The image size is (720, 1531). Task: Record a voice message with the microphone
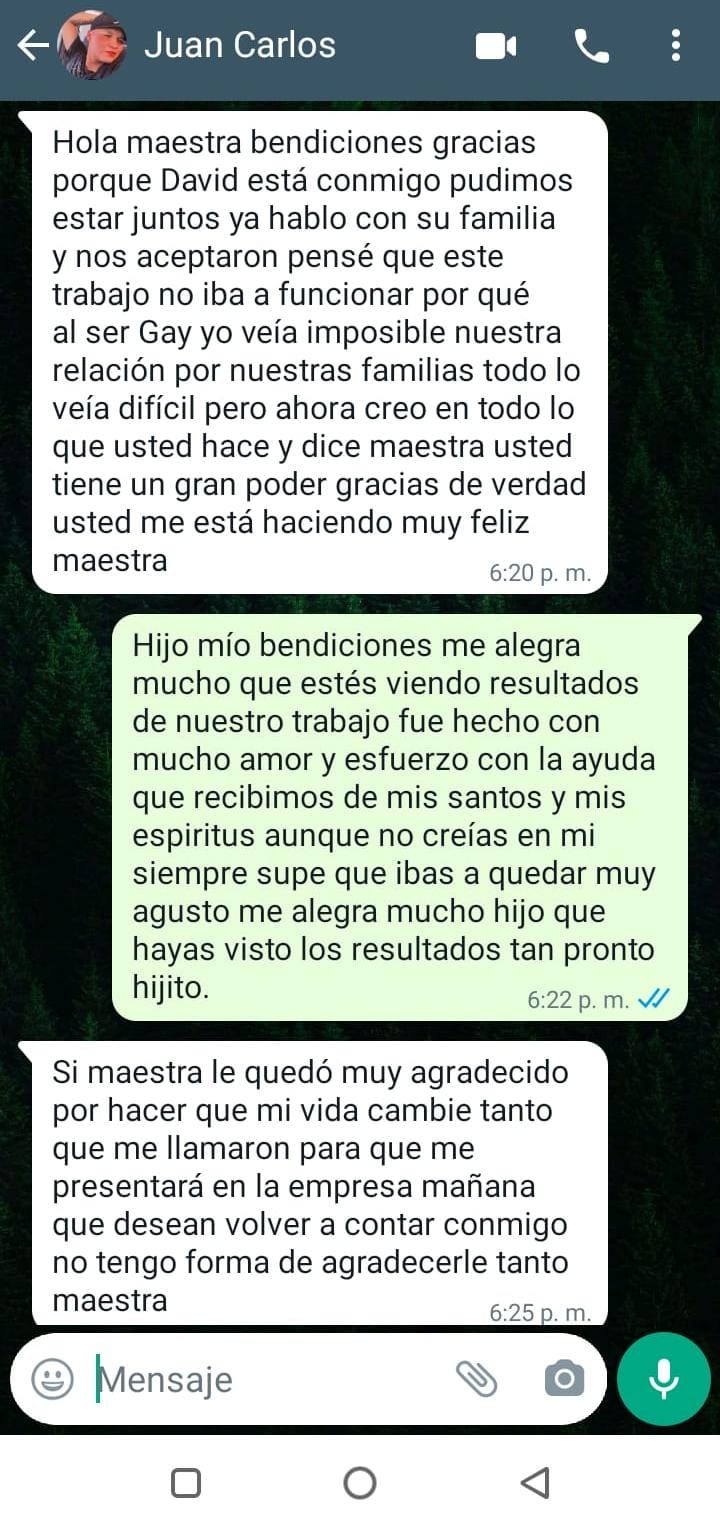coord(662,1379)
